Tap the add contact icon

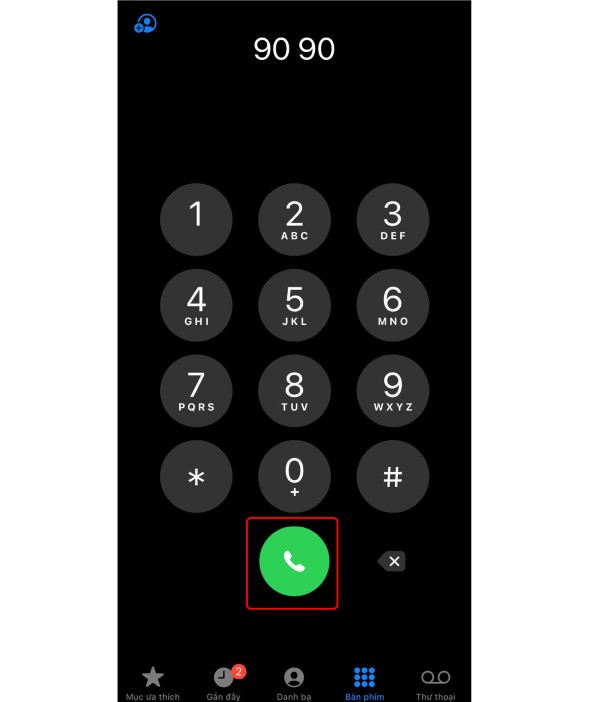146,24
